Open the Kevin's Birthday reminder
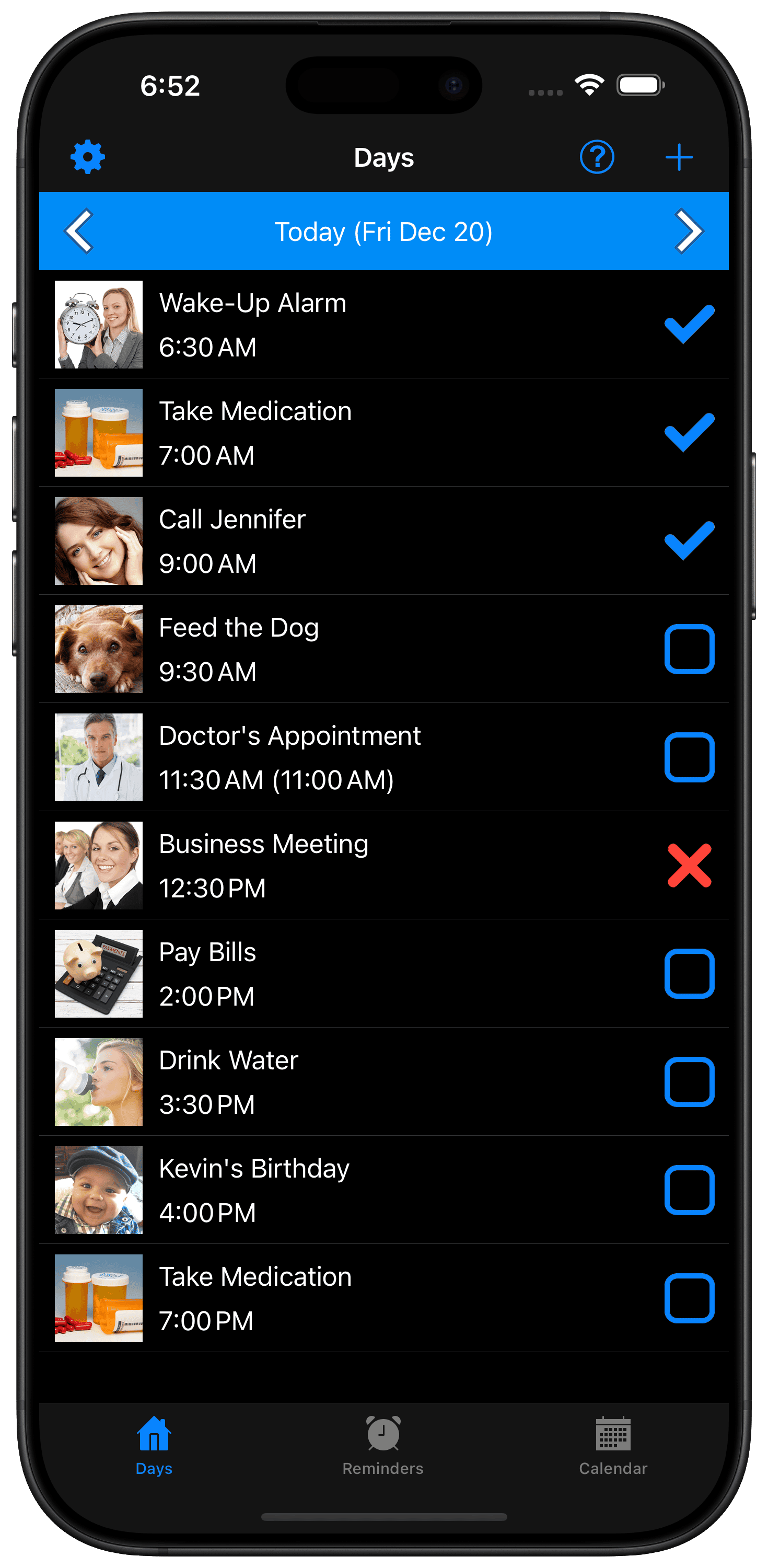 tap(384, 1190)
